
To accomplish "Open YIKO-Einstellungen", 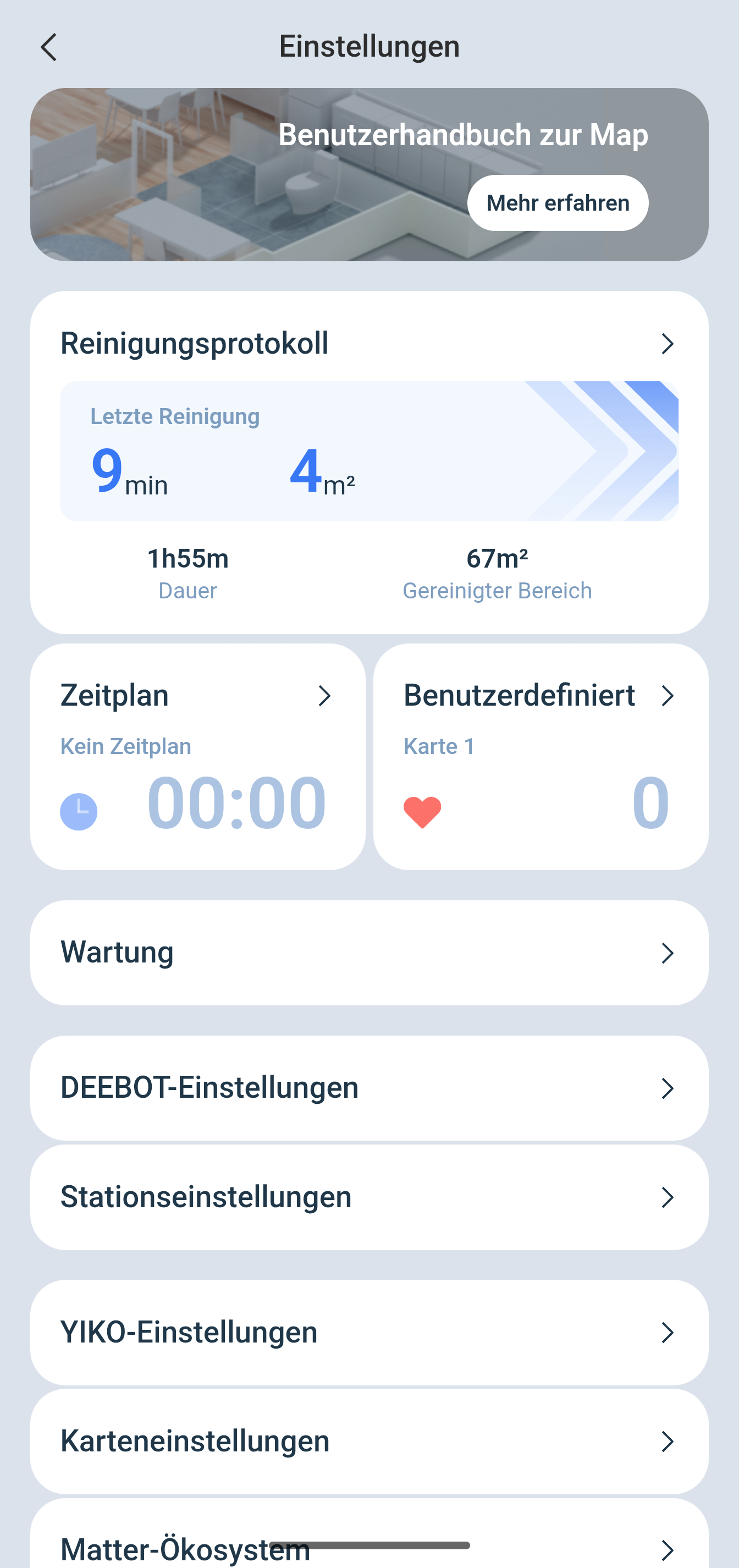I will 369,1333.
